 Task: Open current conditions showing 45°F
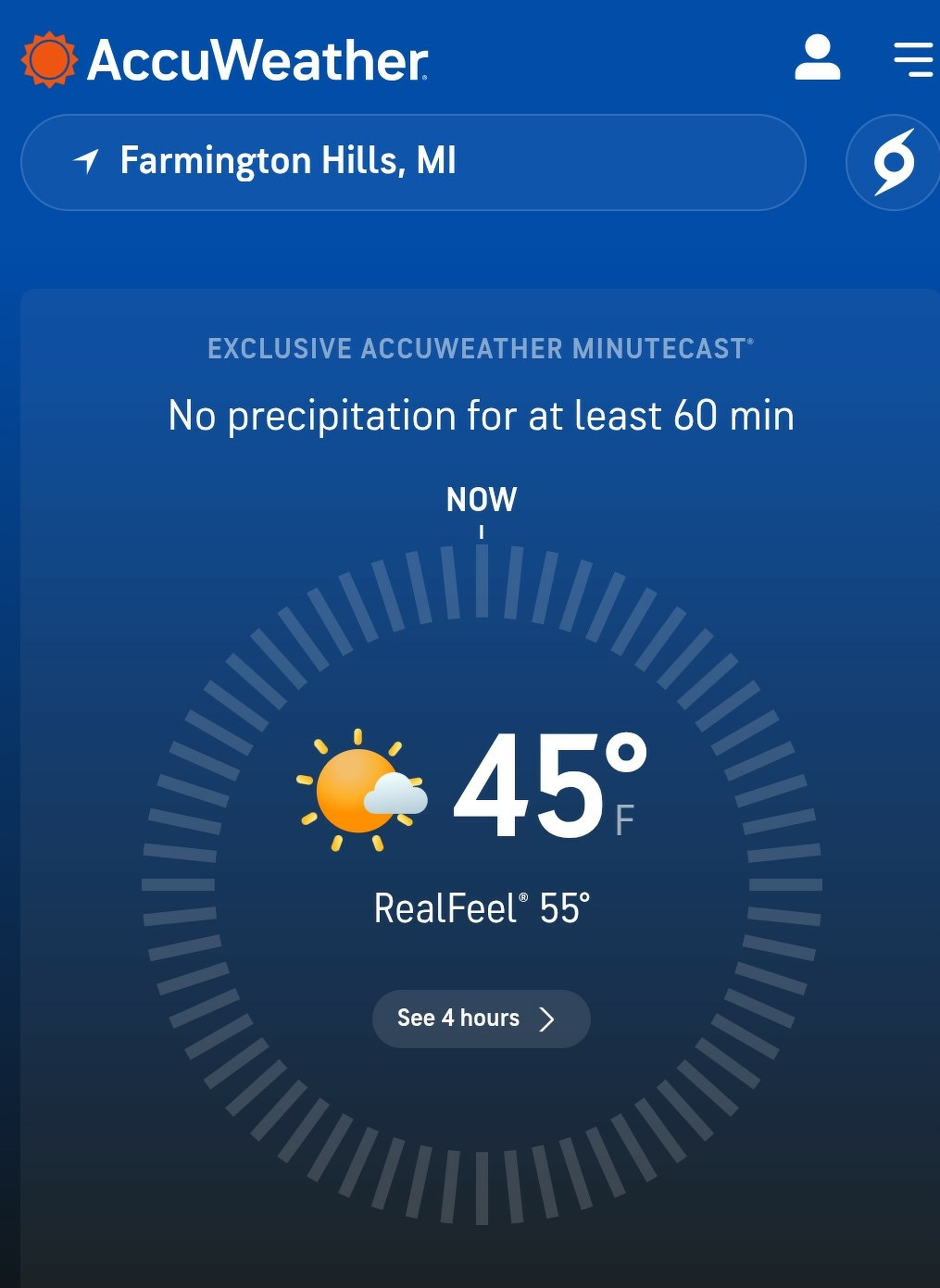[546, 787]
